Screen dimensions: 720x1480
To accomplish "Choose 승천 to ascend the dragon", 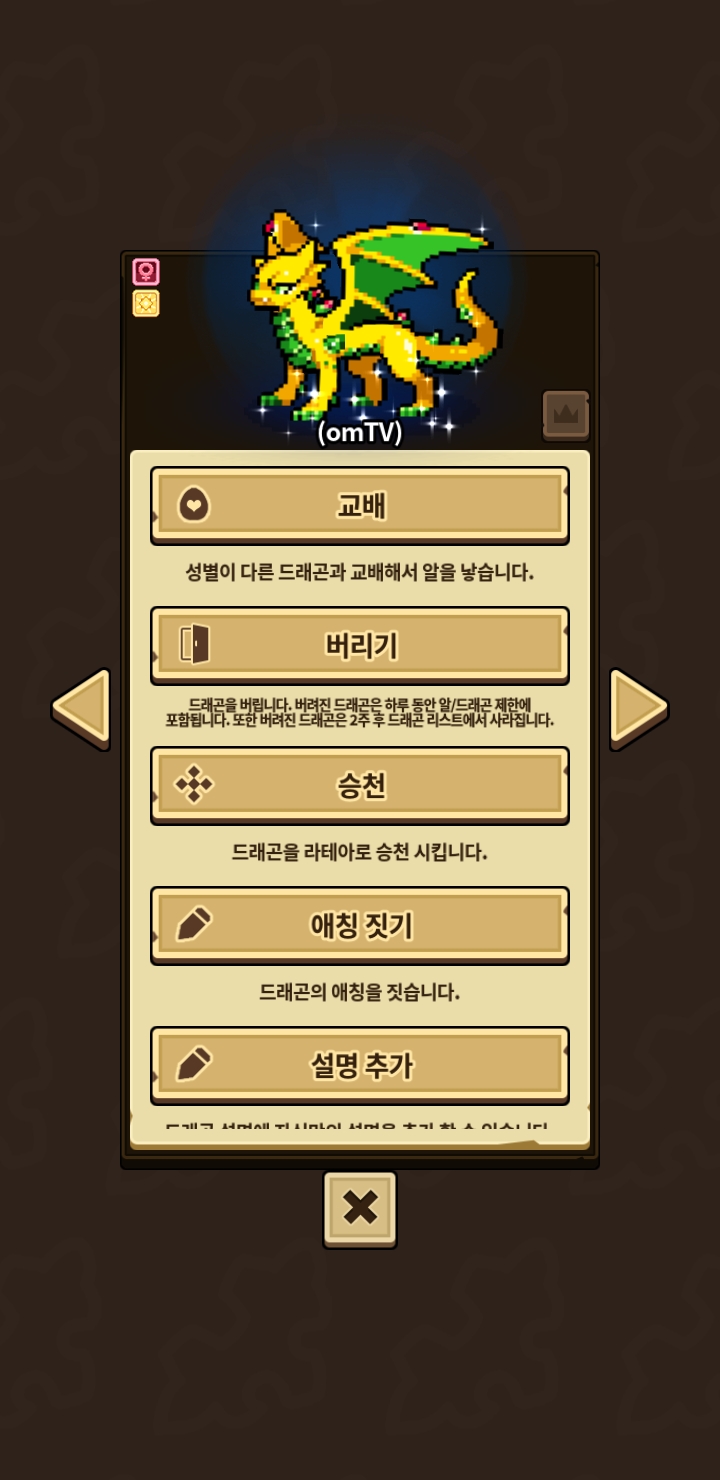I will (x=360, y=786).
